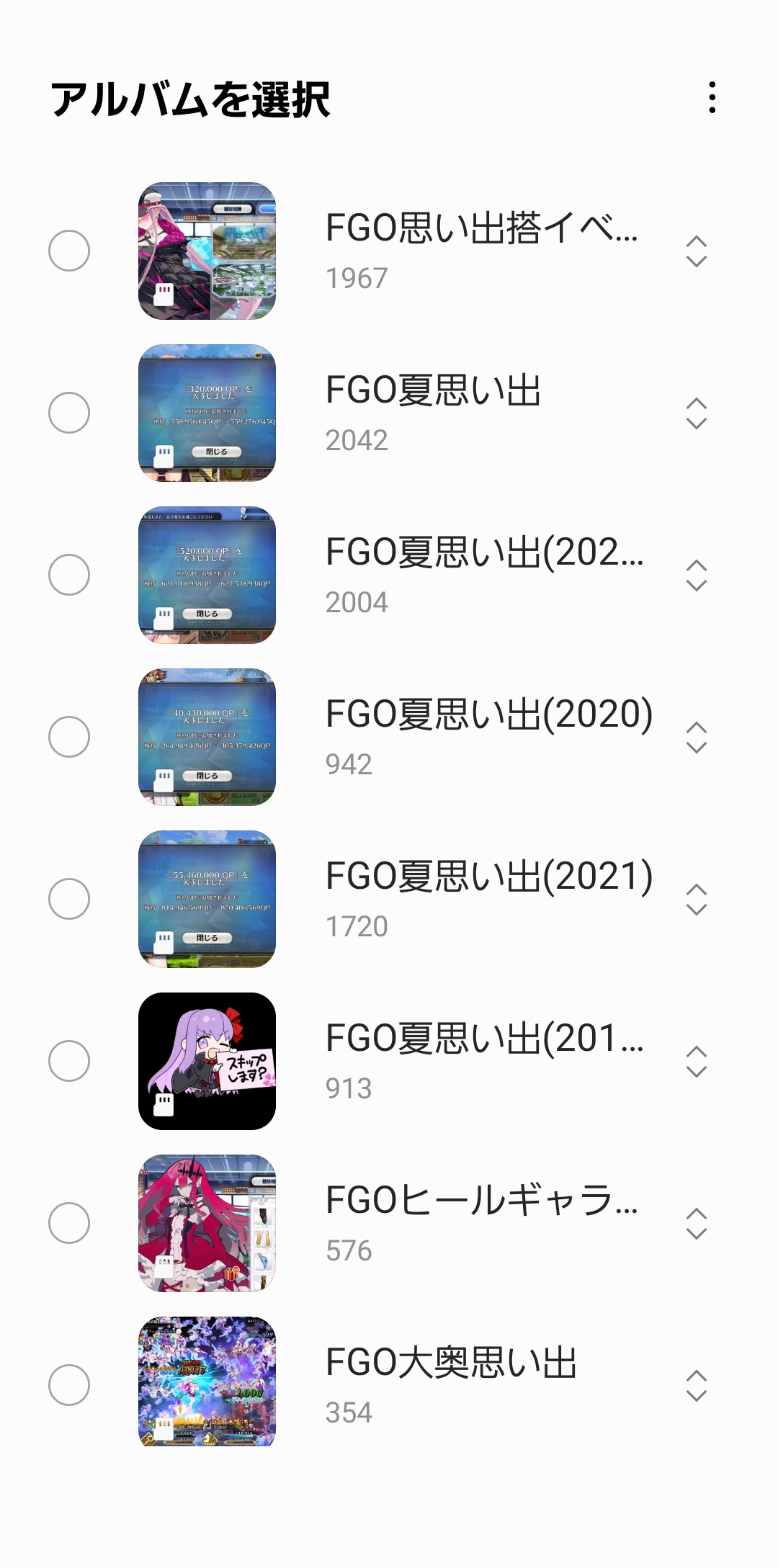Tap the reorder handle for FGO大奥思い出

coord(696,1385)
